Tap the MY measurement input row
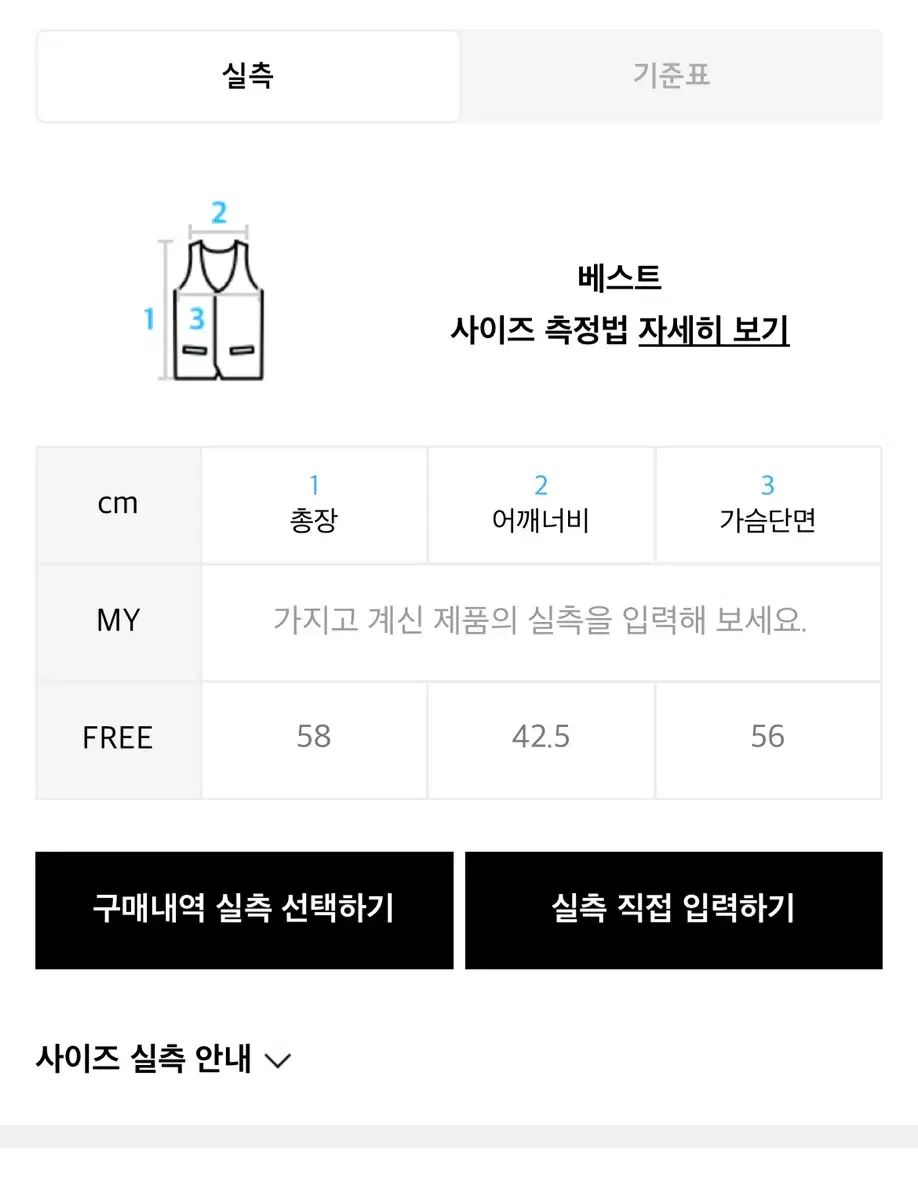918x1200 pixels. pos(540,621)
